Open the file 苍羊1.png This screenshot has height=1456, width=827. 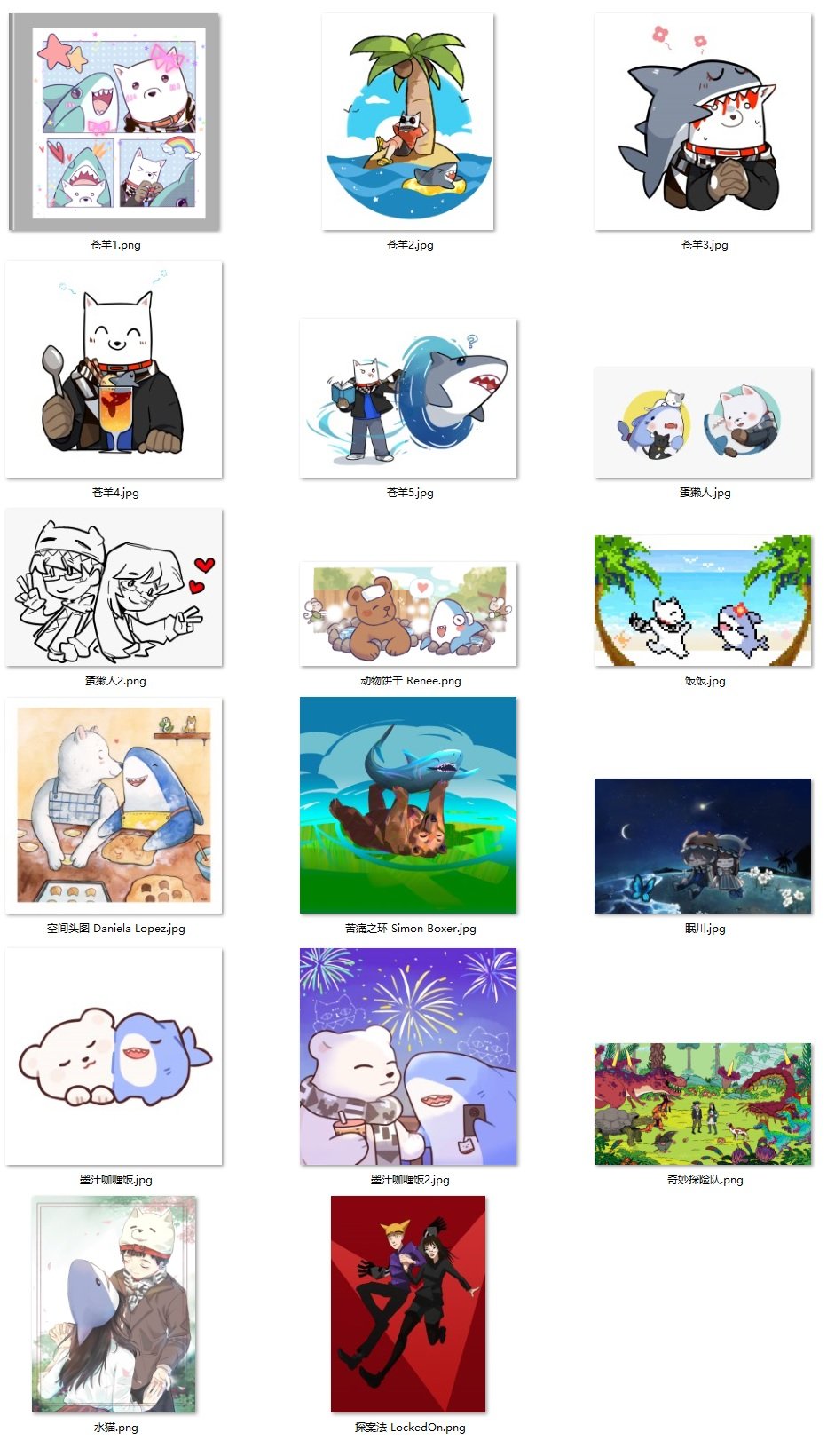coord(114,123)
